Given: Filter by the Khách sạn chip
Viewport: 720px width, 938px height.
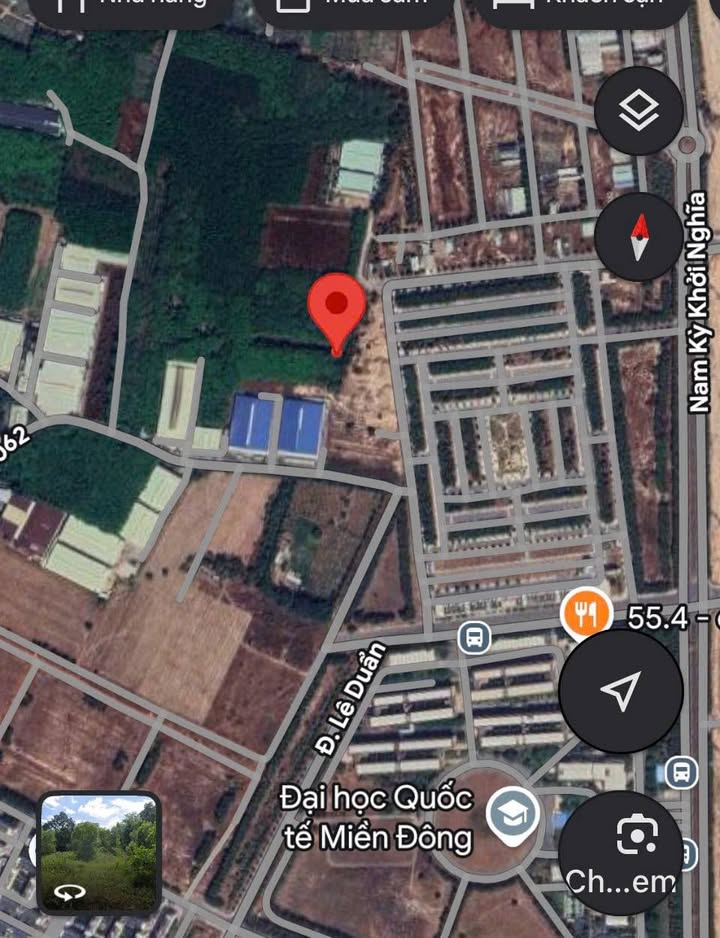Looking at the screenshot, I should click(585, 6).
